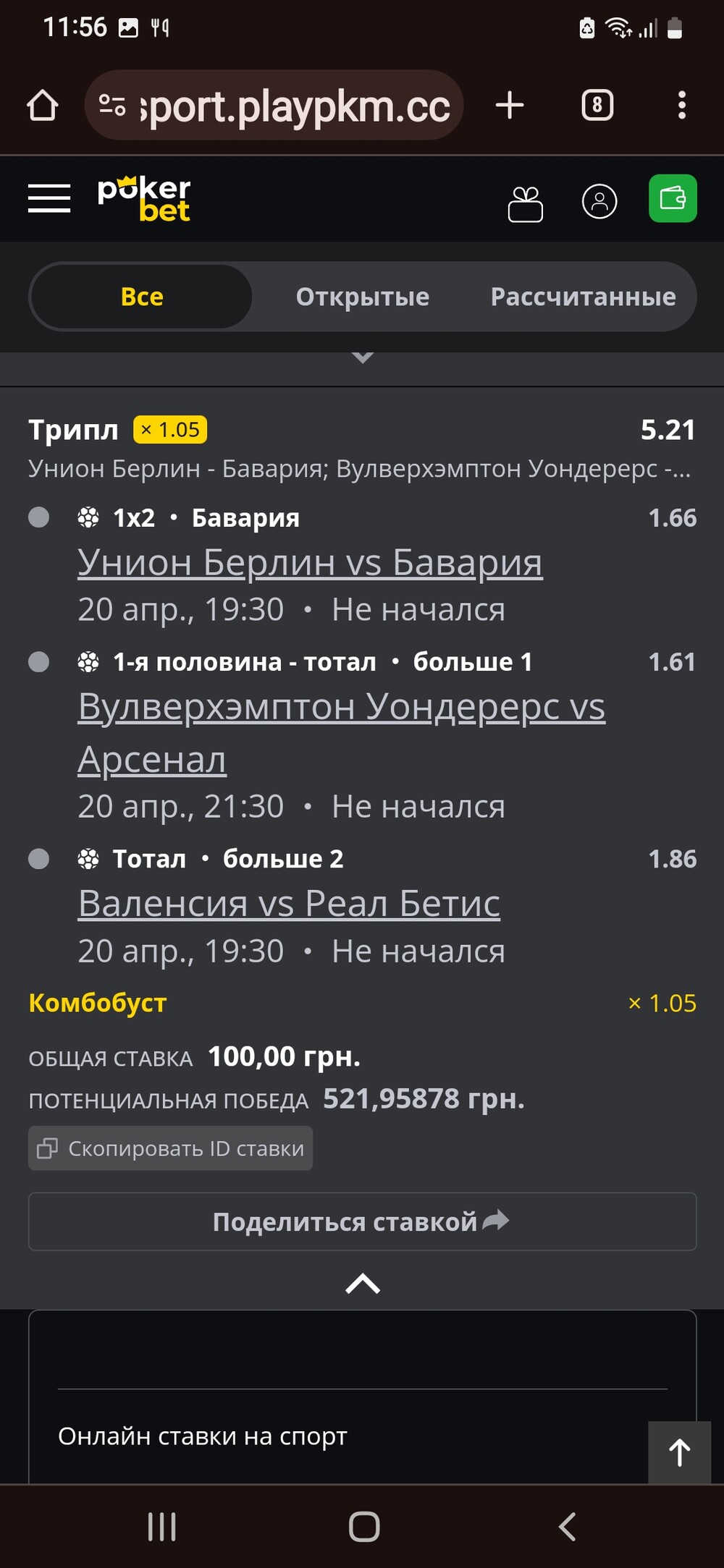This screenshot has height=1568, width=724.
Task: Open the gift bonuses icon
Action: (x=526, y=203)
